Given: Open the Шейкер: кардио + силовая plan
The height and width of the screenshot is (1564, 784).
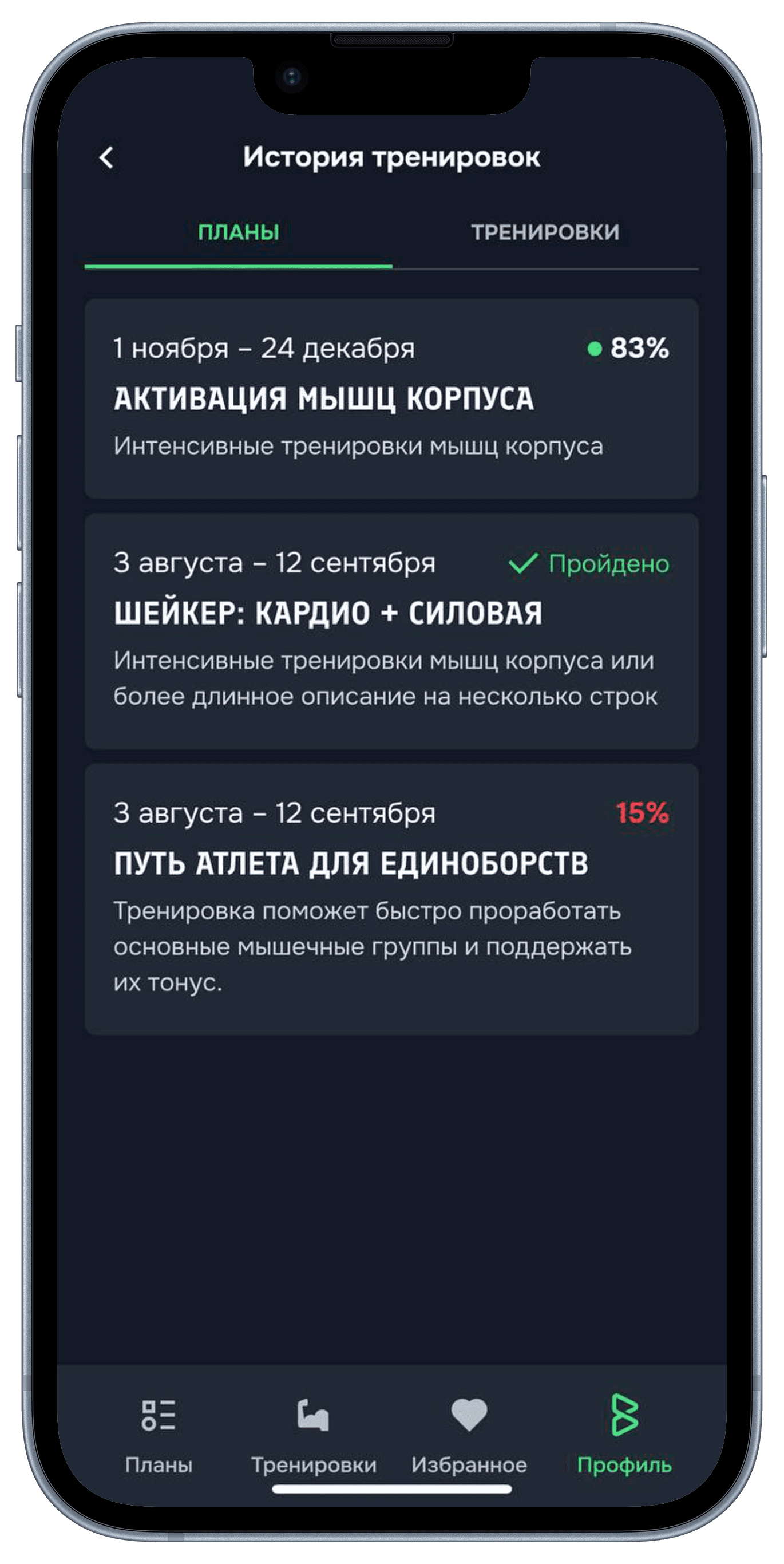Looking at the screenshot, I should point(391,631).
